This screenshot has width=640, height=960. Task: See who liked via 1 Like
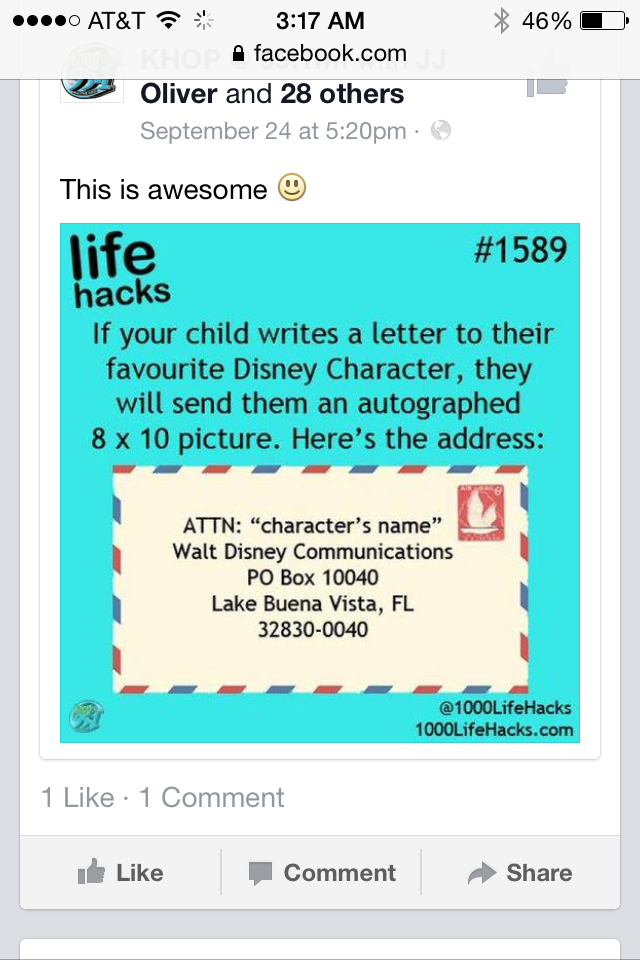point(78,797)
